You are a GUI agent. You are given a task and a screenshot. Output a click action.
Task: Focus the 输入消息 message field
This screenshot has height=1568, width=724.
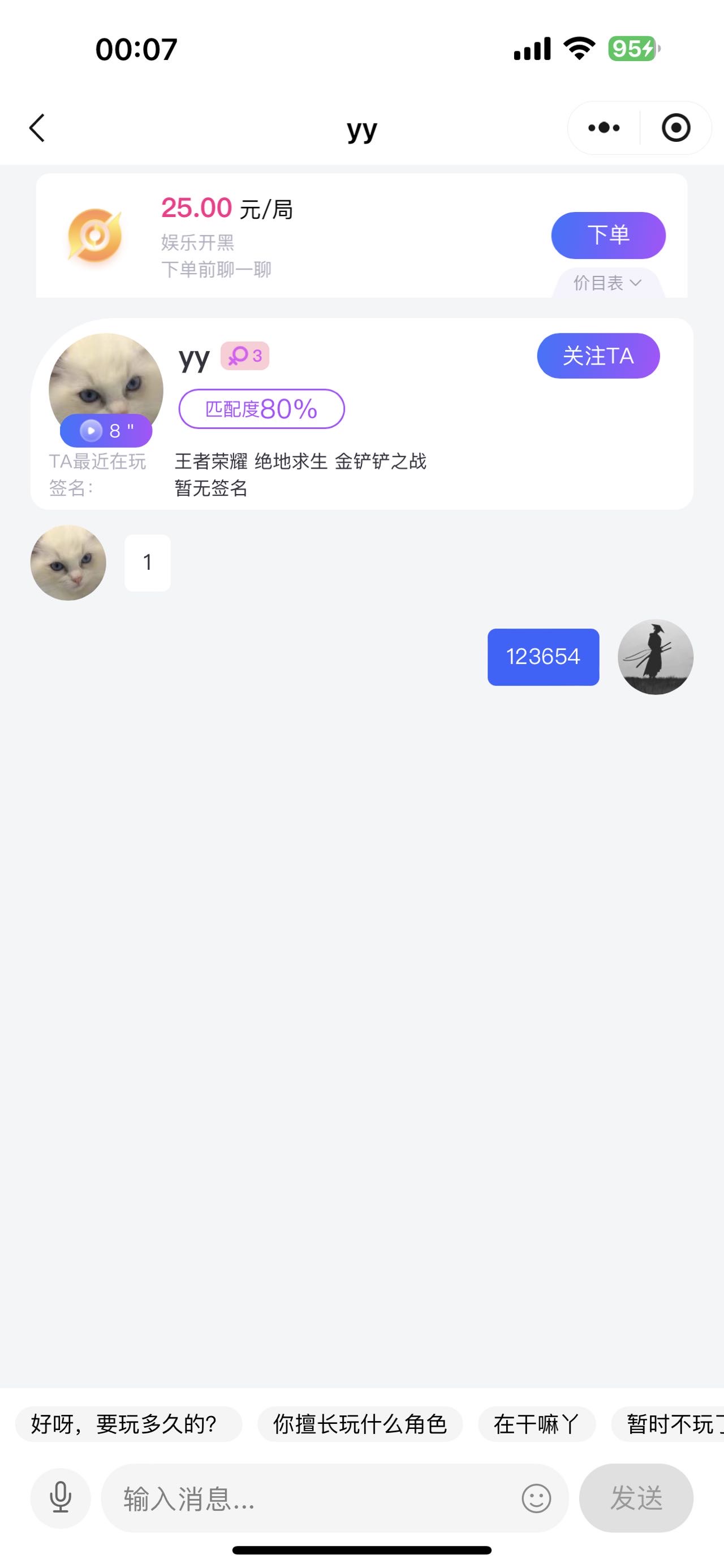(311, 1498)
